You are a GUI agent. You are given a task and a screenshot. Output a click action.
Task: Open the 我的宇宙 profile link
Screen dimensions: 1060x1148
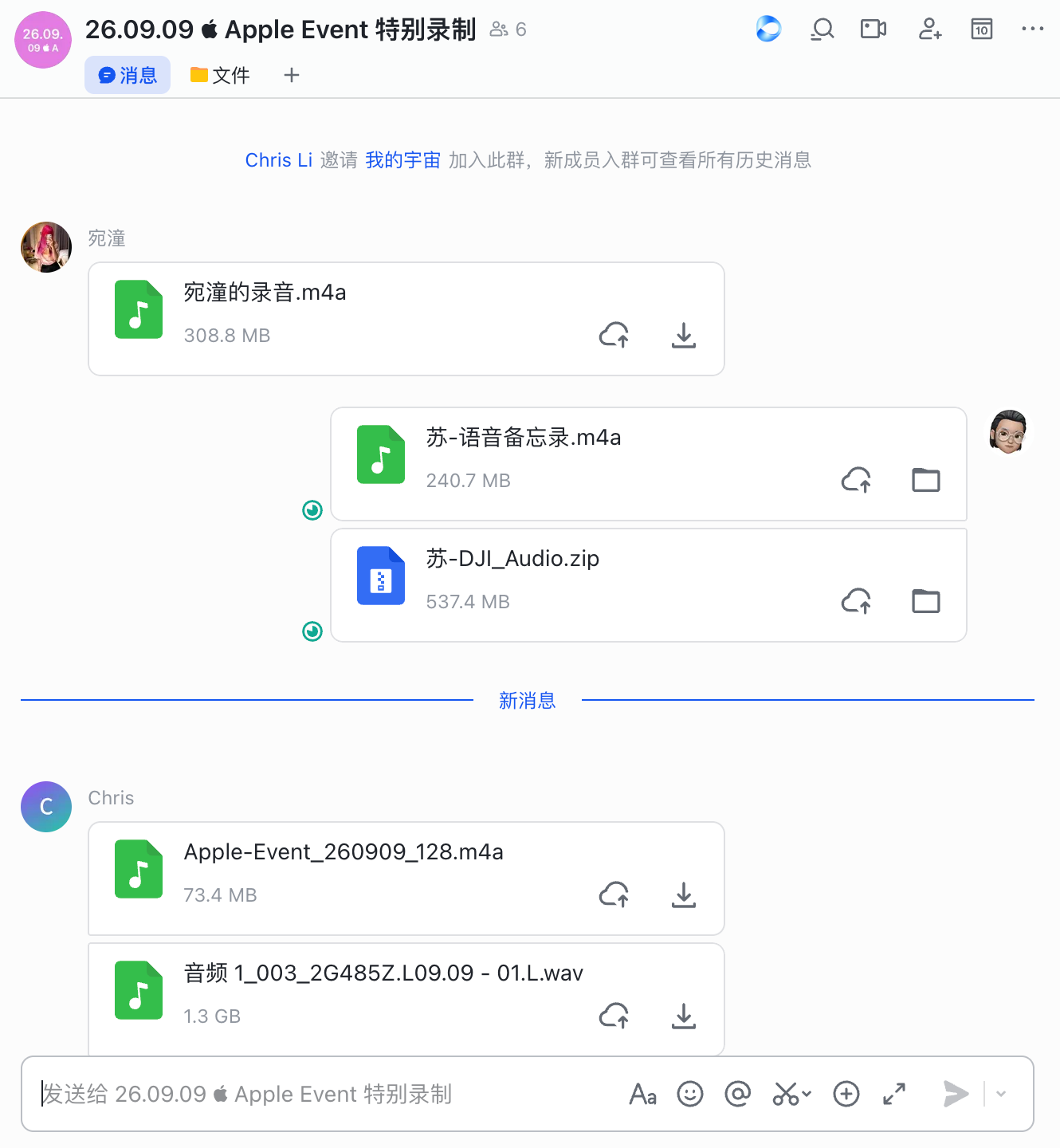pos(402,160)
